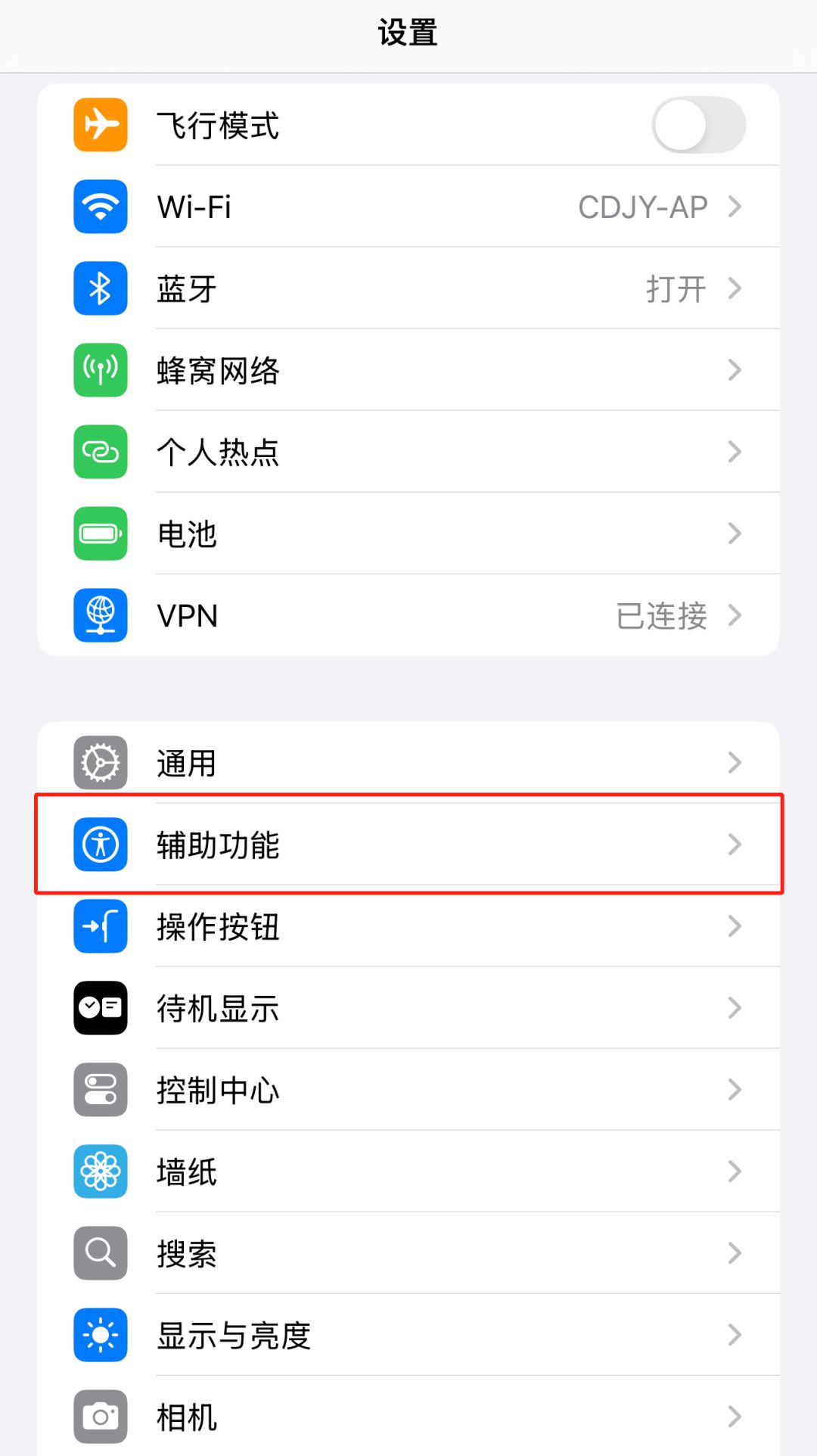This screenshot has width=817, height=1456.
Task: Tap the 已连接 VPN status text
Action: click(660, 615)
